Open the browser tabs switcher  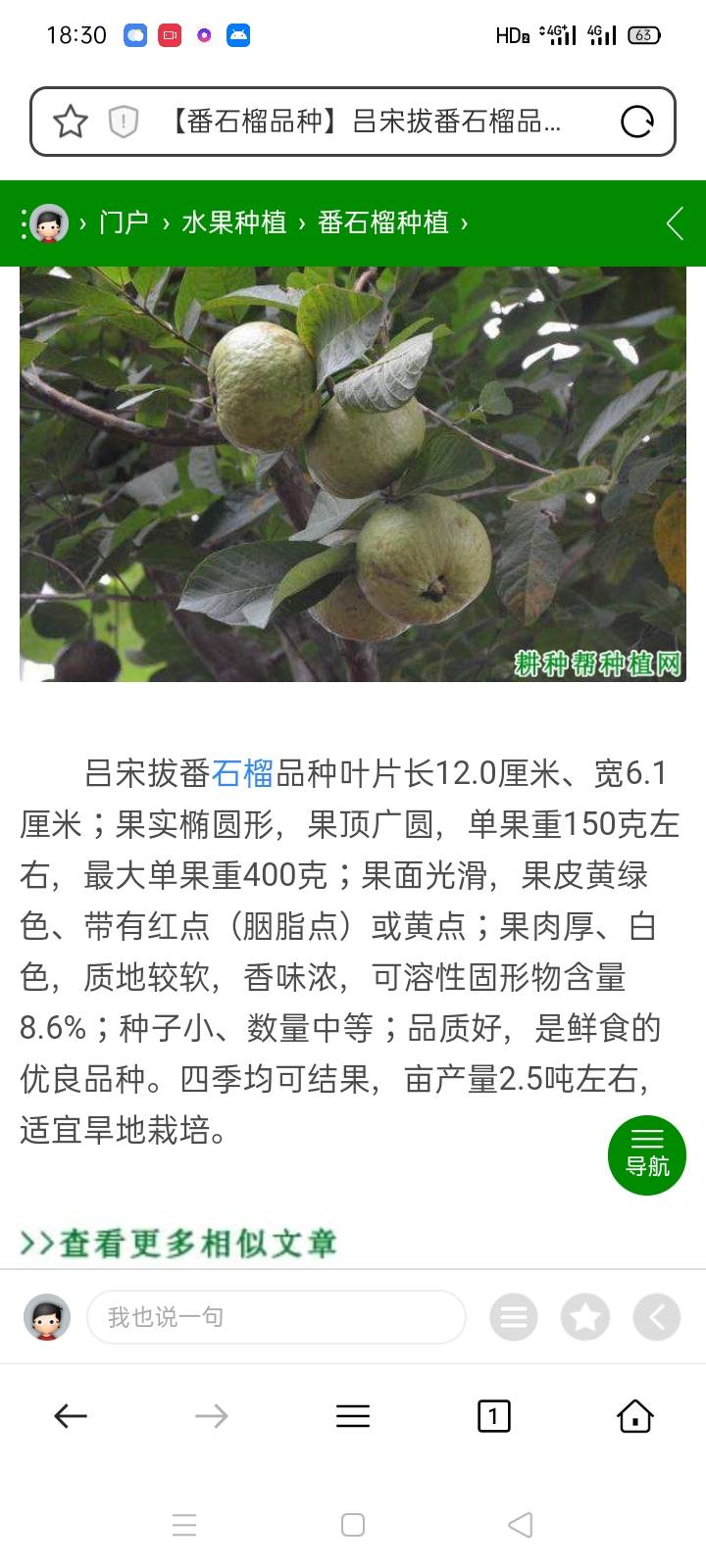coord(493,1415)
